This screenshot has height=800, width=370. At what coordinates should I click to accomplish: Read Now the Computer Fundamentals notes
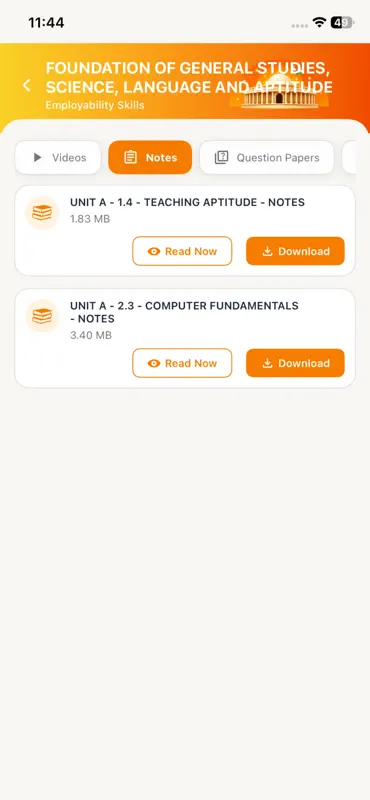tap(182, 363)
